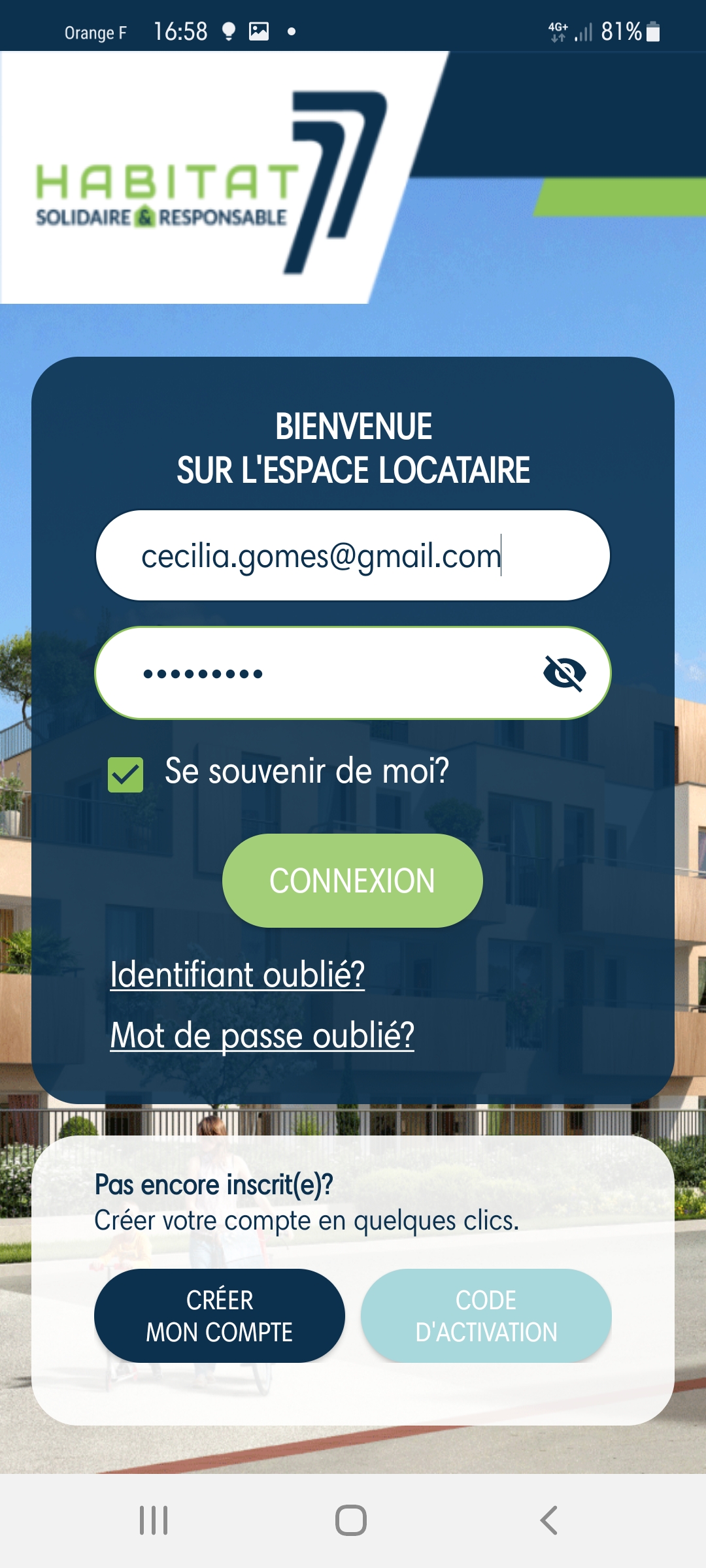
Task: Focus the password field
Action: [353, 673]
